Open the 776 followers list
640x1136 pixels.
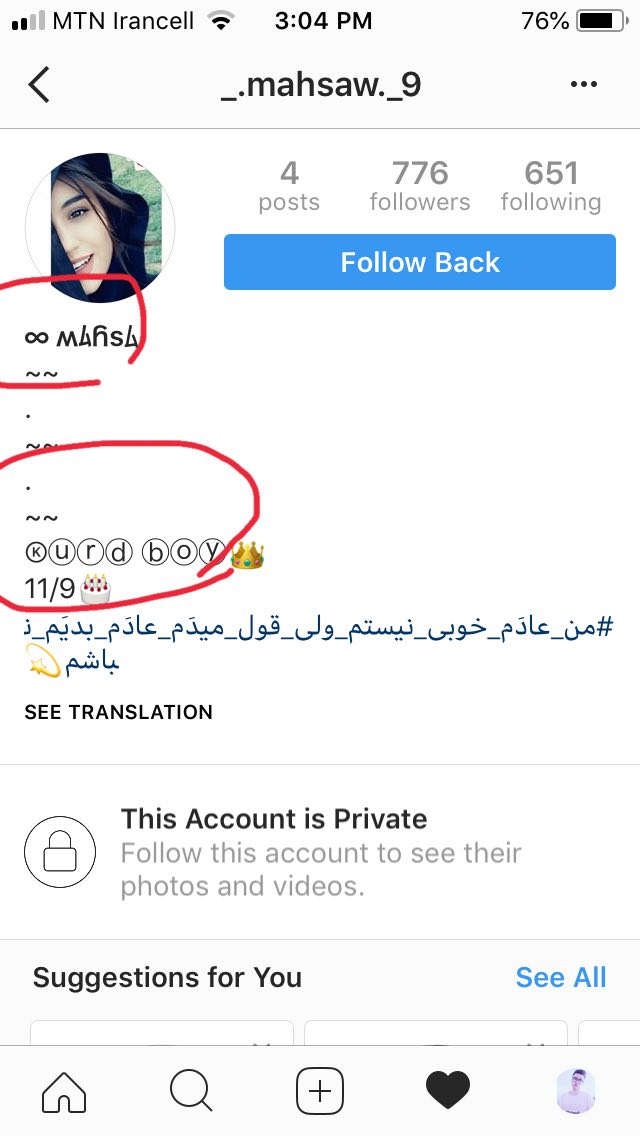click(420, 186)
